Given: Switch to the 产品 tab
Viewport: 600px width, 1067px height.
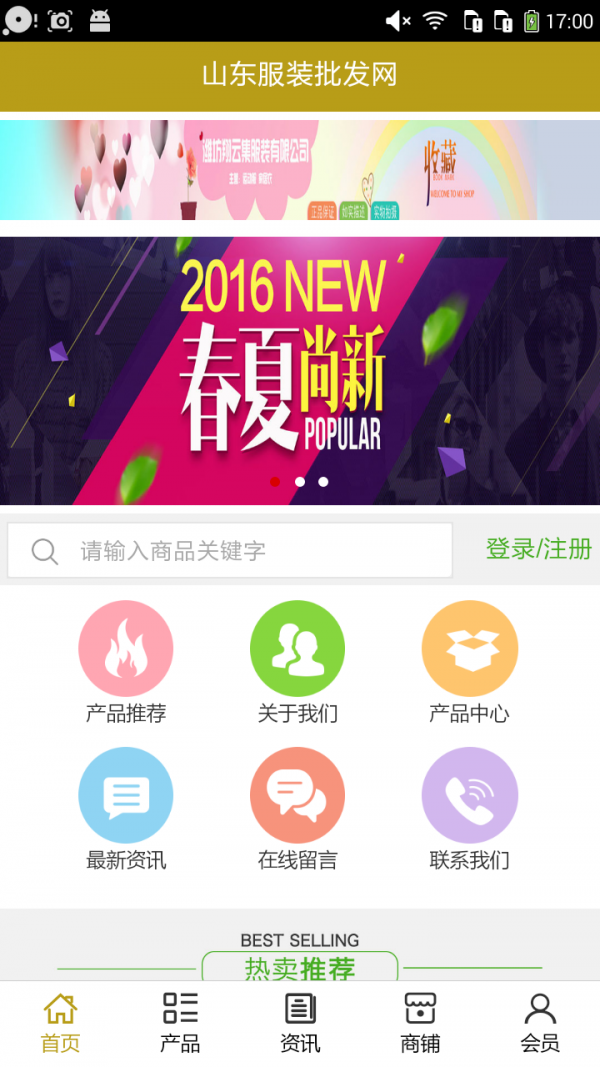Looking at the screenshot, I should (180, 1022).
